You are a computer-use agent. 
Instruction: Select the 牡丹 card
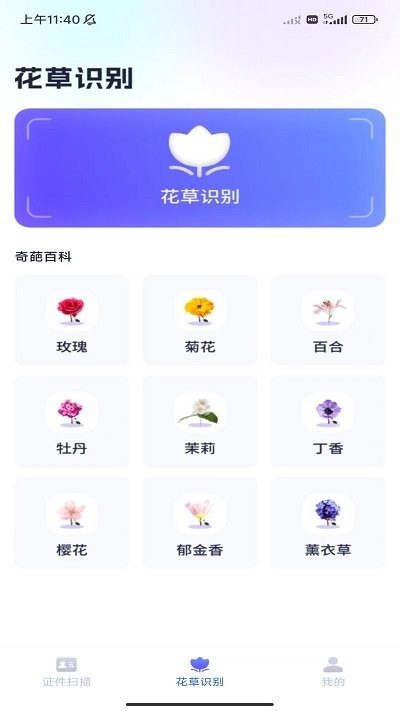(72, 421)
